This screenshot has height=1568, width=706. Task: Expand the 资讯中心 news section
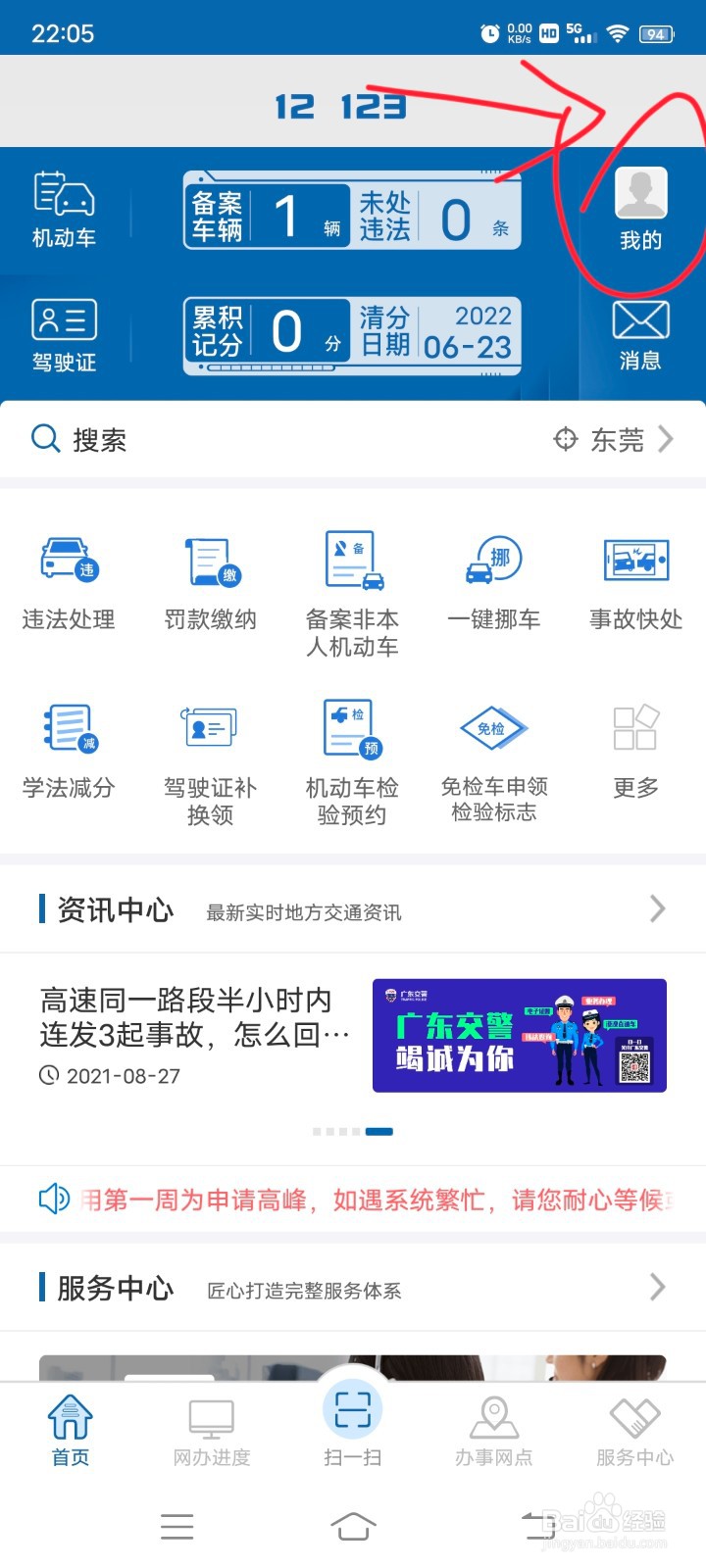(x=657, y=909)
